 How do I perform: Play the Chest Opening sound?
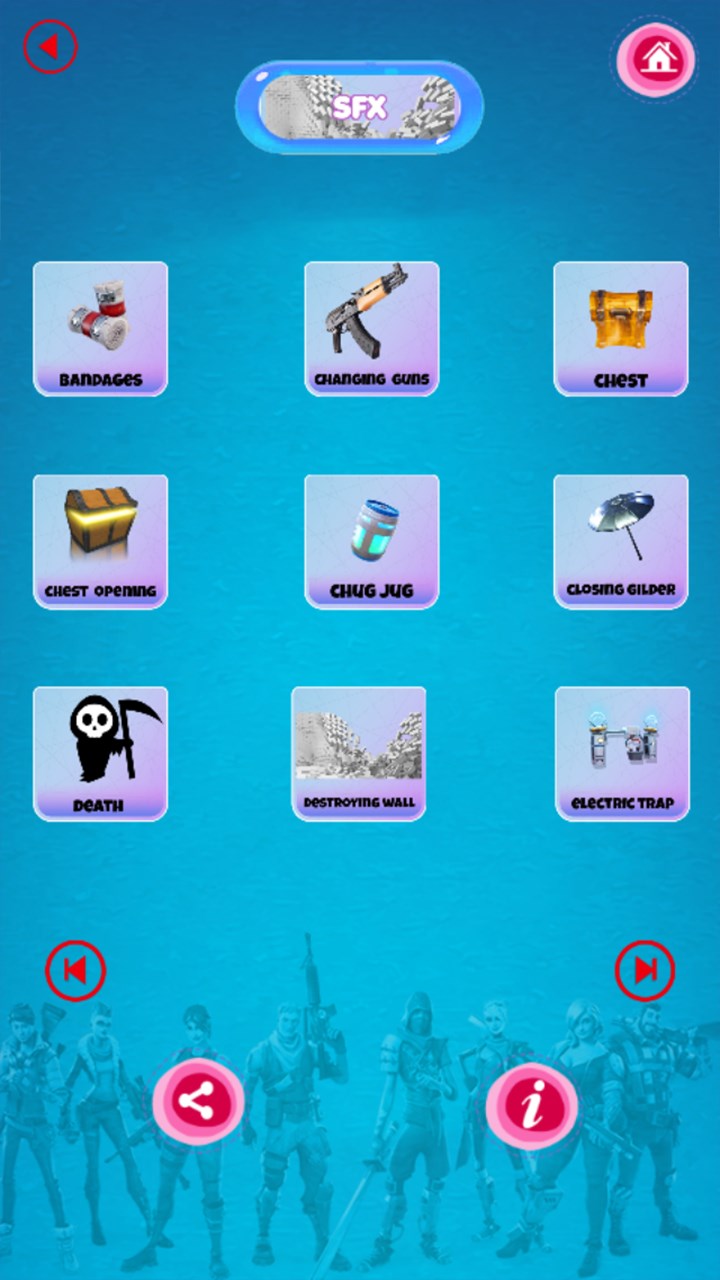100,541
